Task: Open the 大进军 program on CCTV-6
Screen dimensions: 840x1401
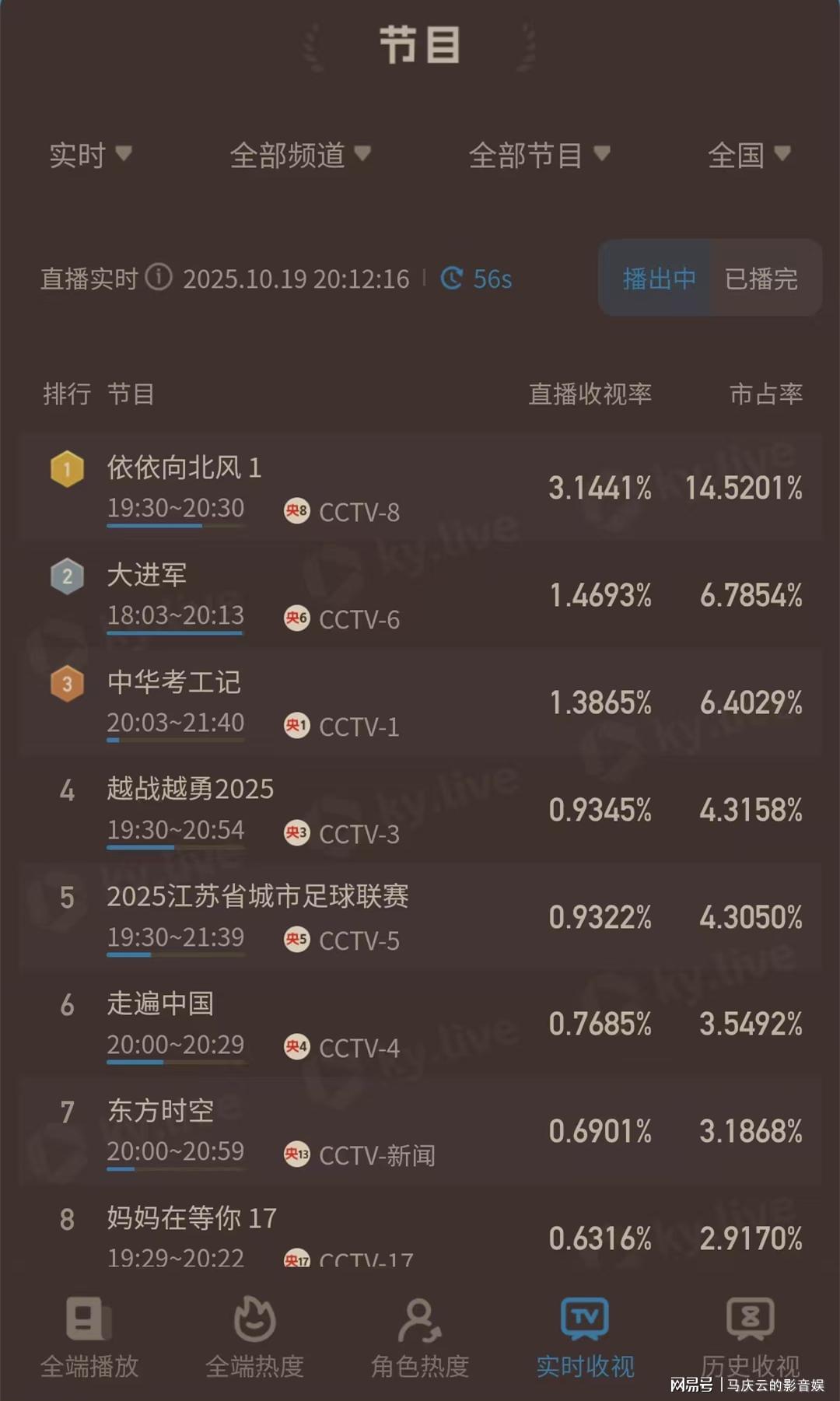Action: pos(148,575)
